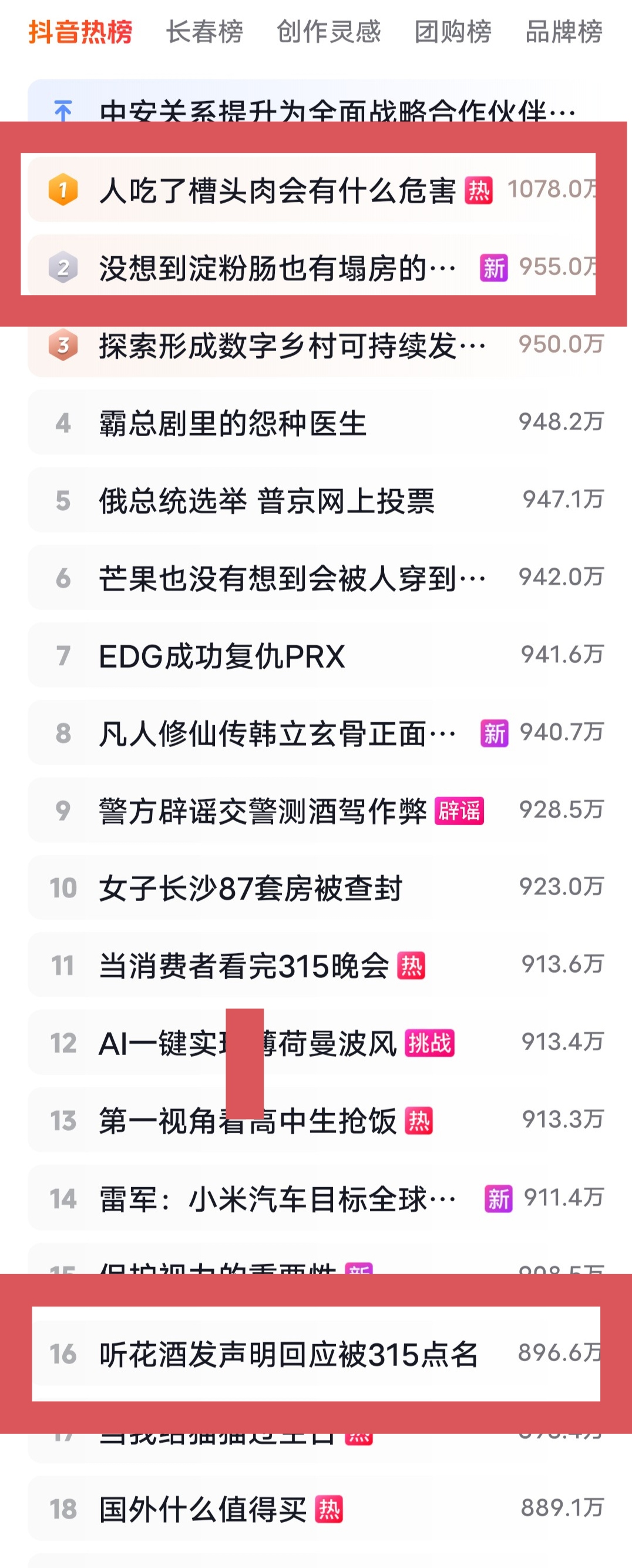Open 霸总剧里的怨种医生 topic

[x=233, y=423]
